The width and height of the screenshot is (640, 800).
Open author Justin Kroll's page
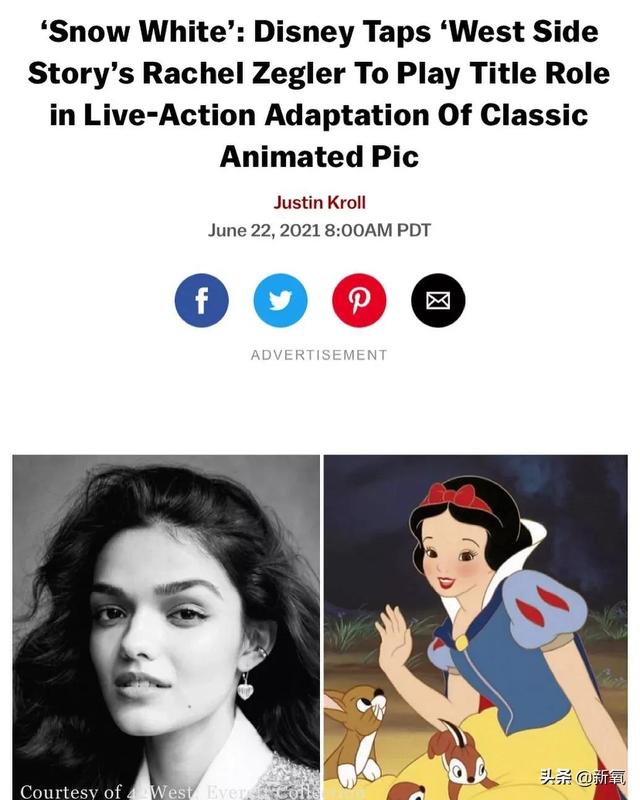[319, 202]
